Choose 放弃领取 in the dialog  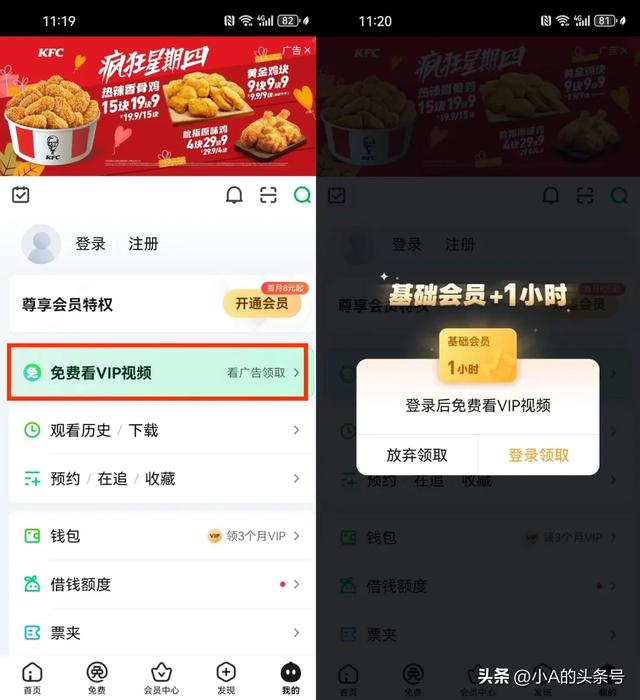(417, 455)
